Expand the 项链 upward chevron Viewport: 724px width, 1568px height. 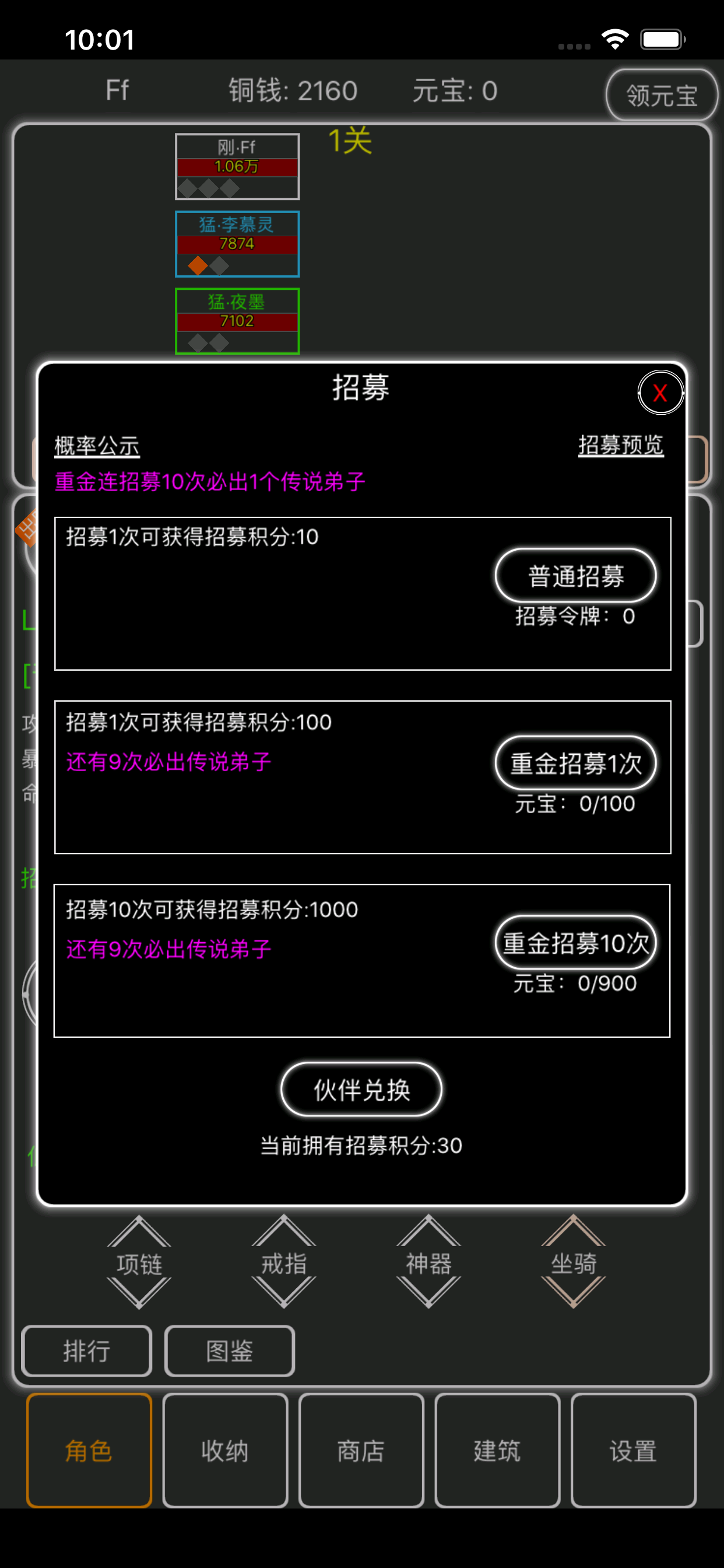coord(139,1231)
